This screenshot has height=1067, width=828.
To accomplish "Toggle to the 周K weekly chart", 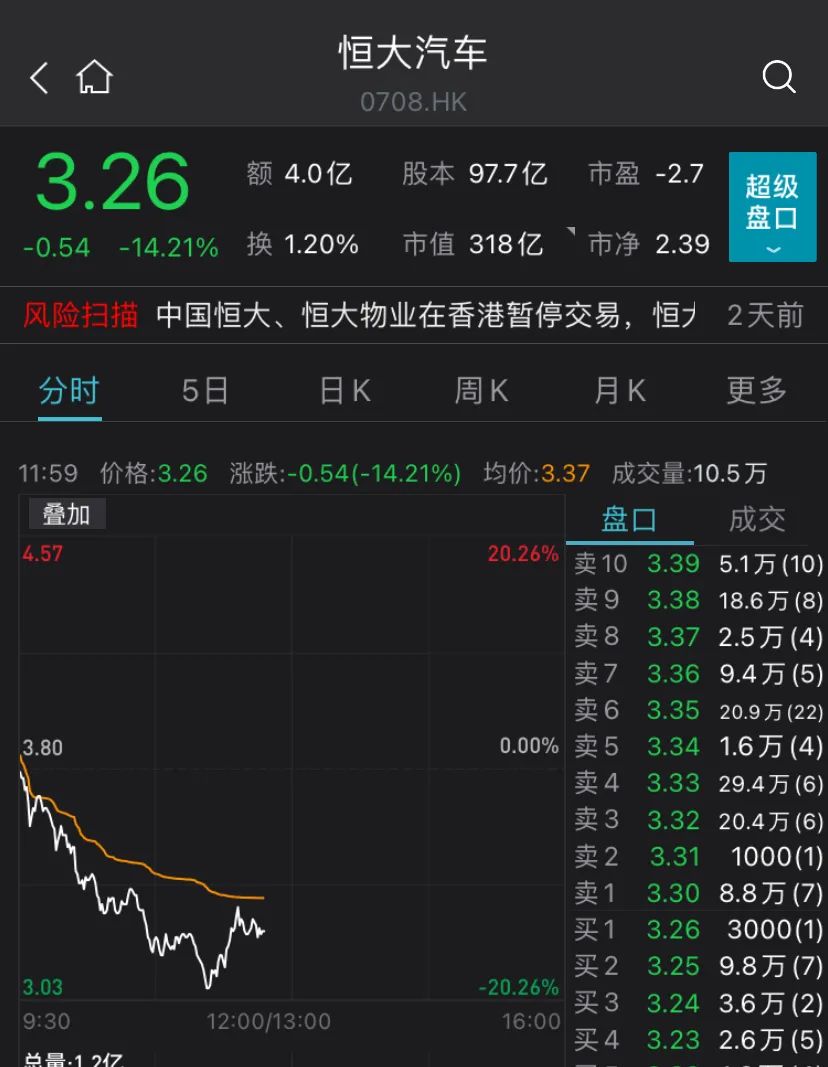I will click(481, 391).
